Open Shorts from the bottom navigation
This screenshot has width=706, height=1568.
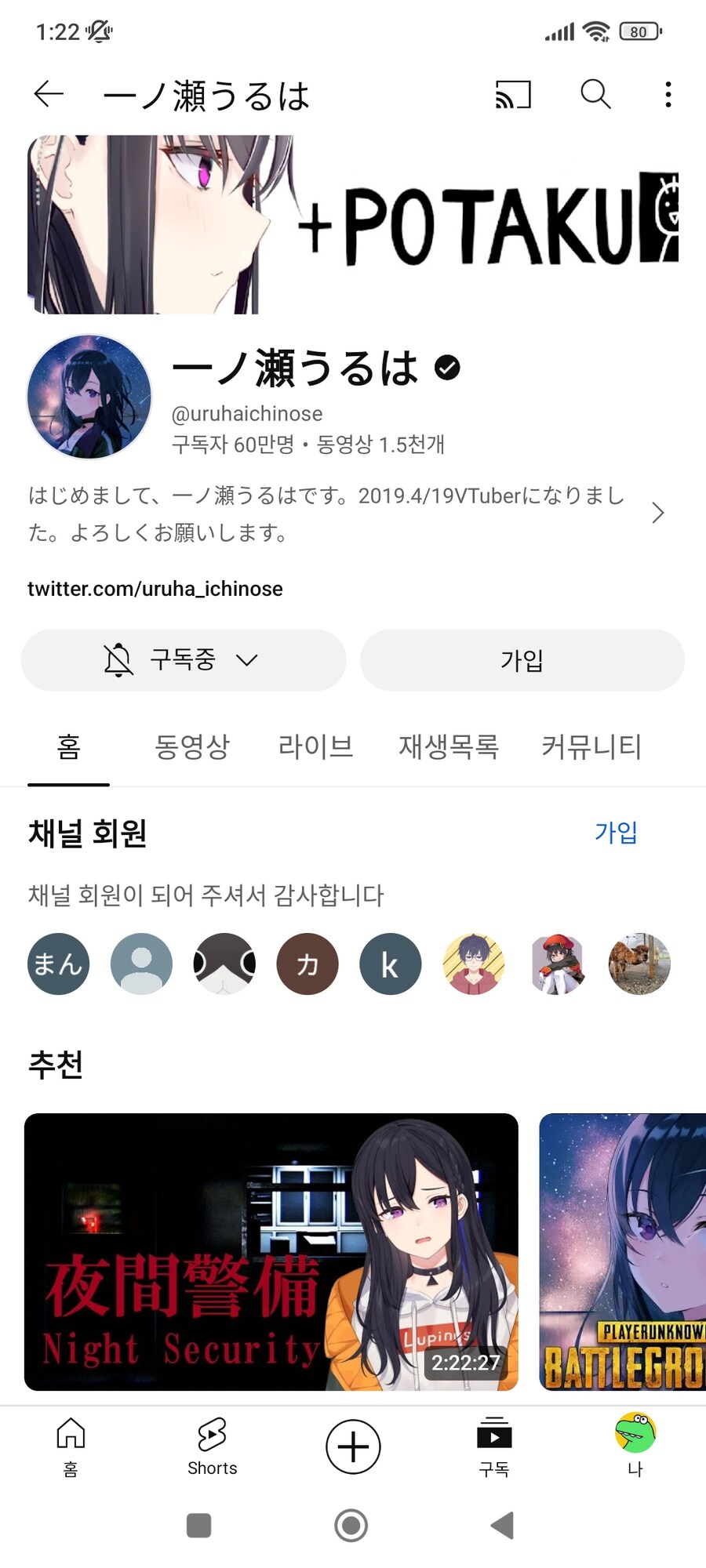[x=212, y=1446]
